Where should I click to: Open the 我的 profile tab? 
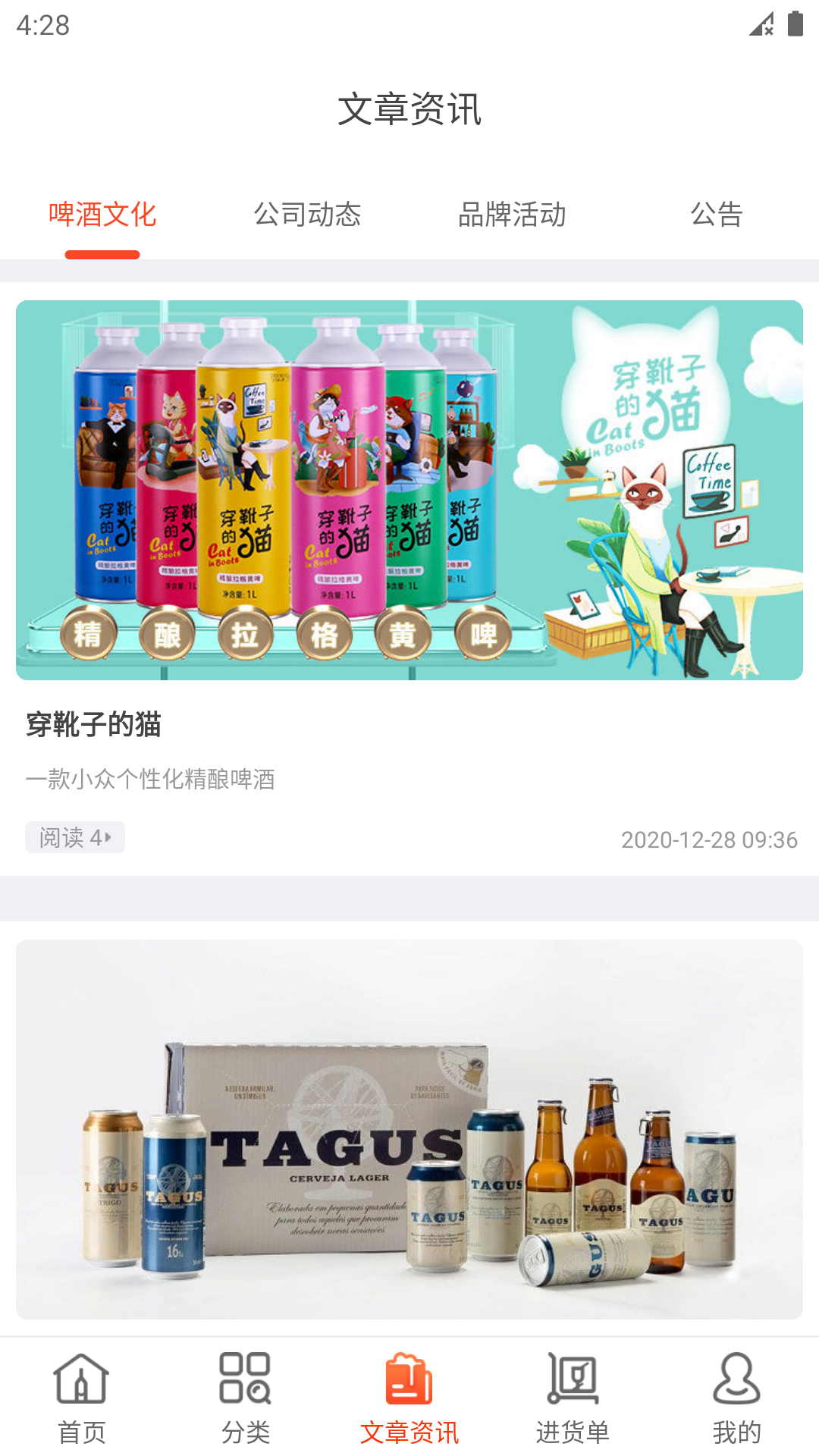click(736, 1398)
